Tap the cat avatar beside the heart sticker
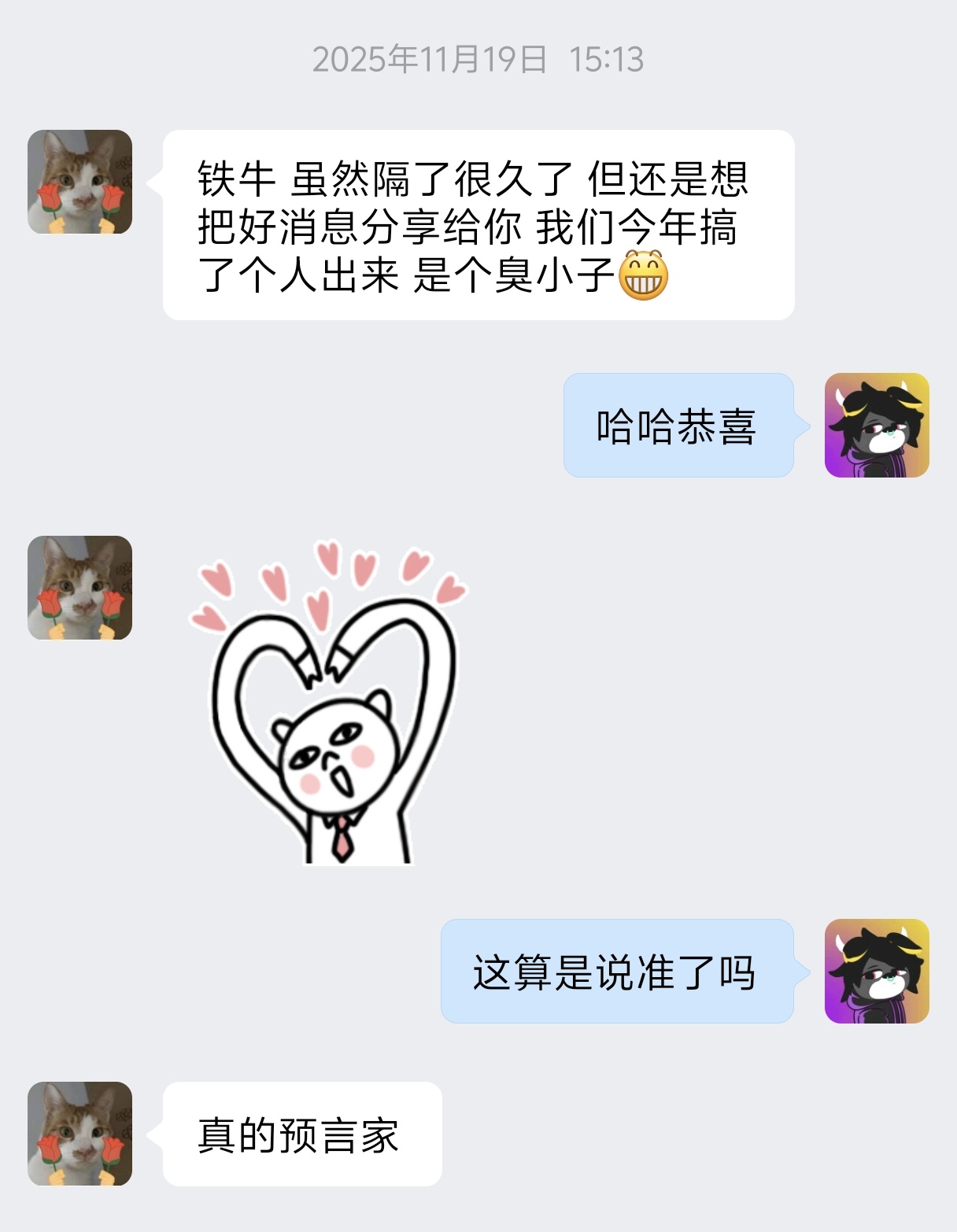Screen dimensions: 957x1232 point(79,588)
